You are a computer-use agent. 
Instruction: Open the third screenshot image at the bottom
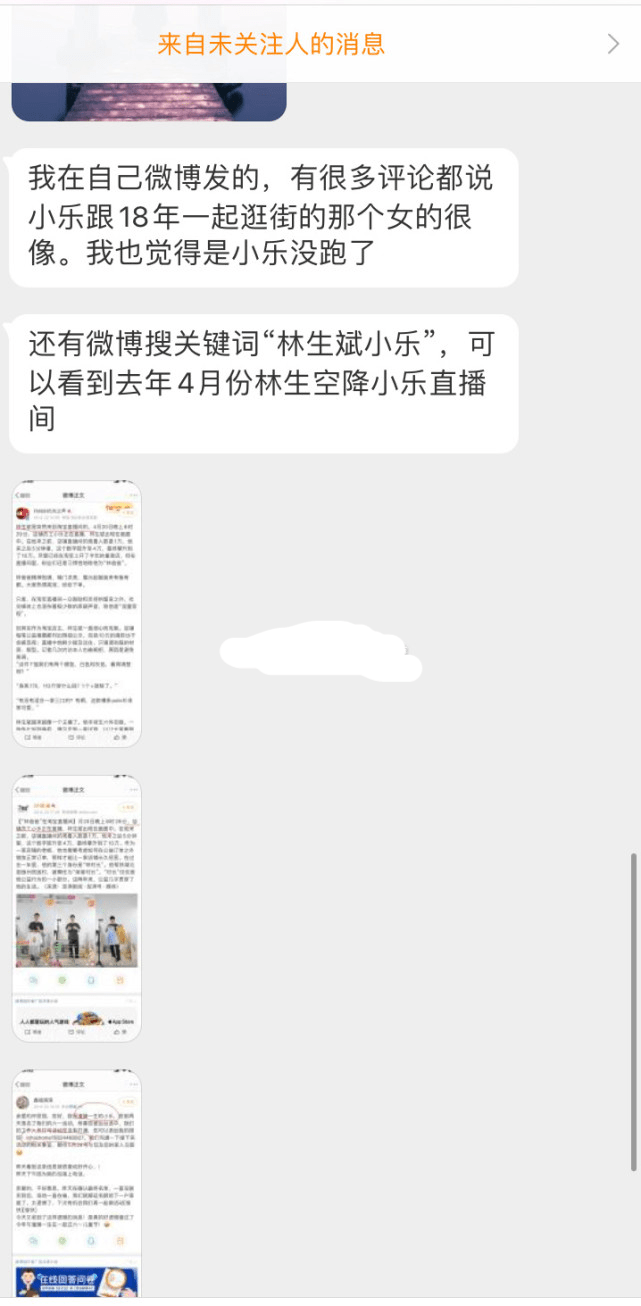pos(77,1185)
